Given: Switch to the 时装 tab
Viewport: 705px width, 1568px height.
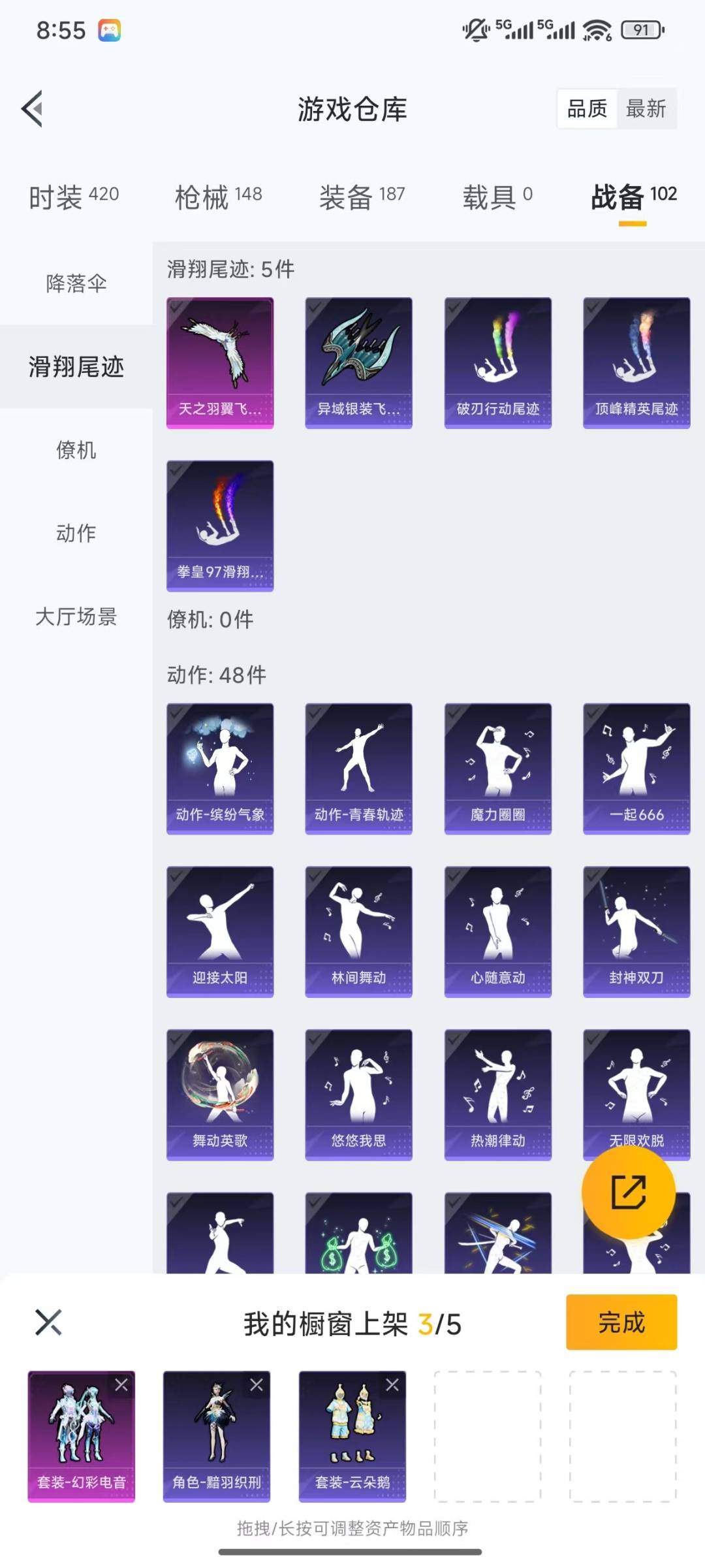Looking at the screenshot, I should pos(73,196).
